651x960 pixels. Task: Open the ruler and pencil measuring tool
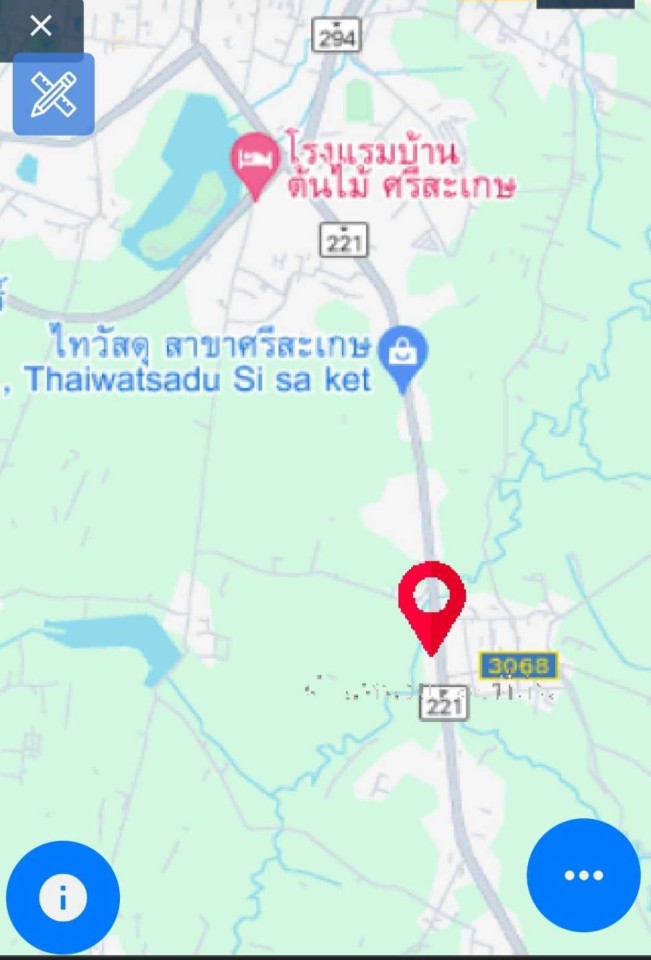point(54,94)
